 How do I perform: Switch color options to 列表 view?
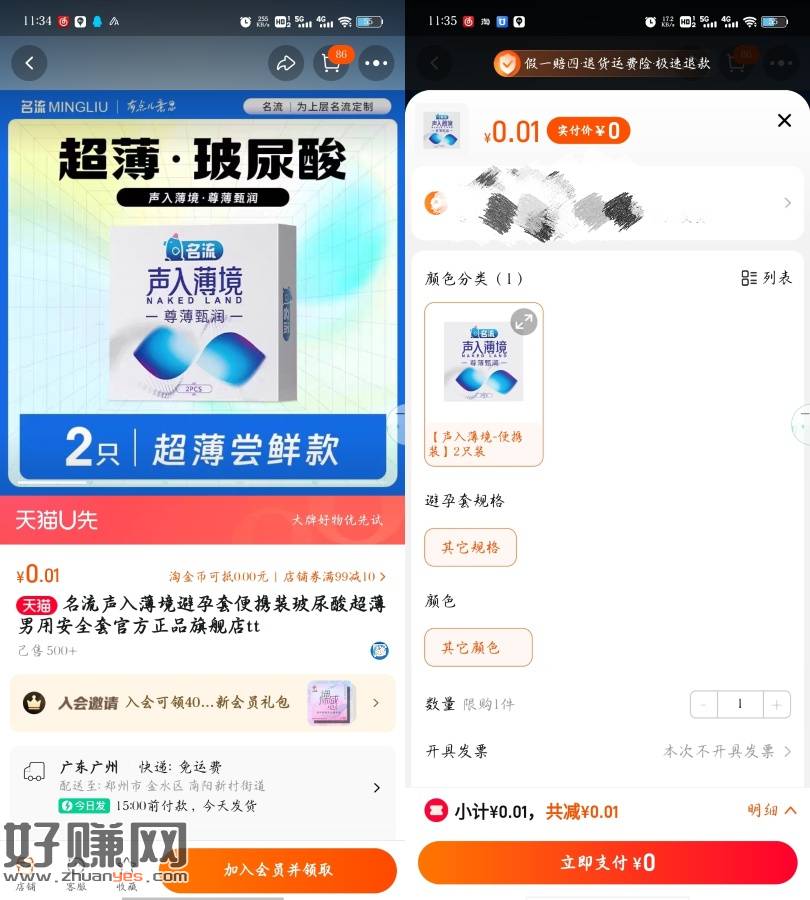pyautogui.click(x=766, y=278)
